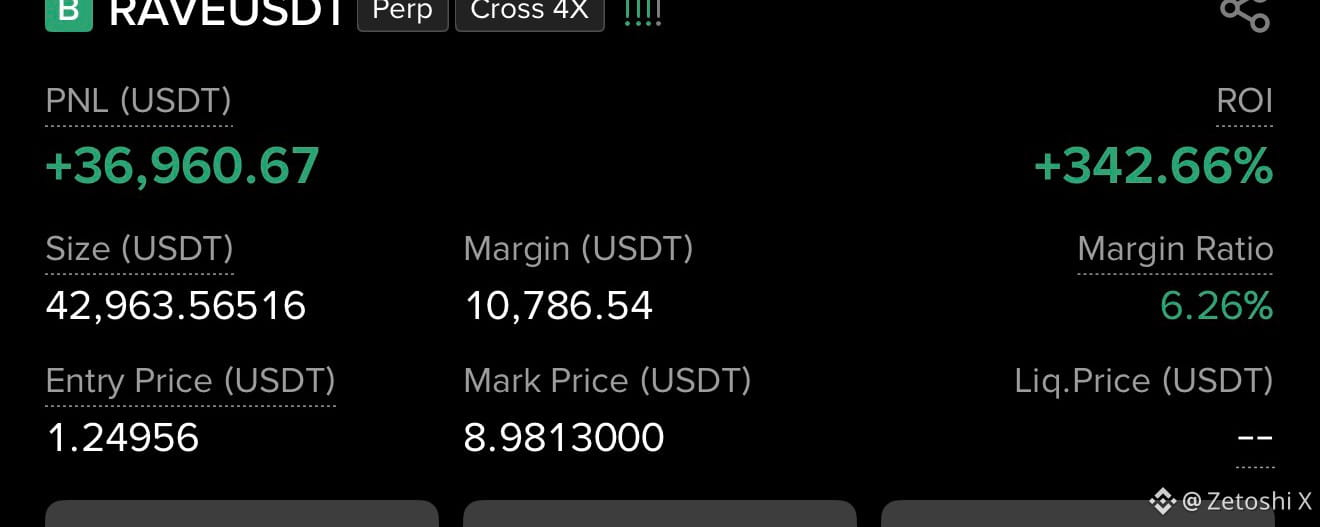Image resolution: width=1320 pixels, height=527 pixels.
Task: Tap the Entry Price (USDT) label
Action: tap(191, 381)
